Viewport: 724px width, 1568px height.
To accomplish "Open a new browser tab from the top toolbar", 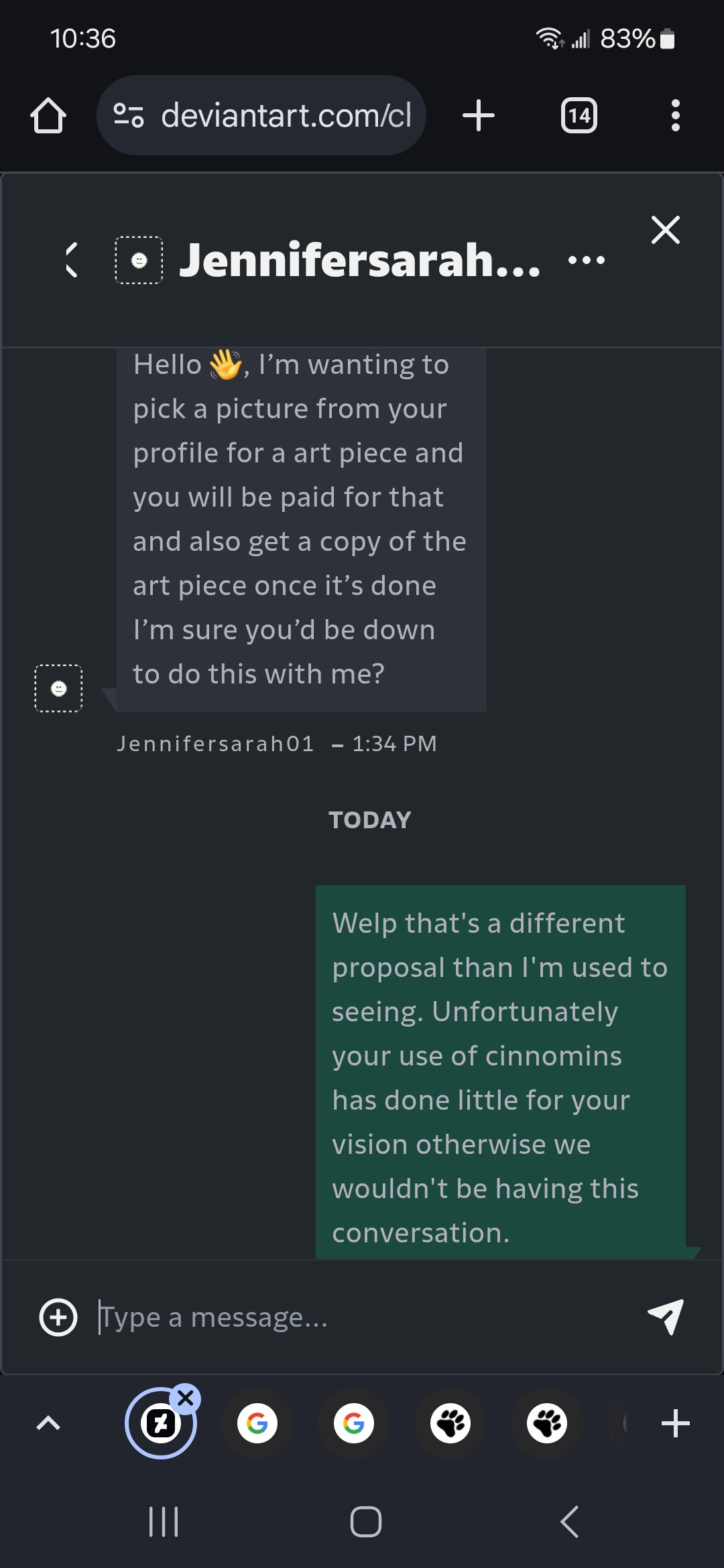I will pos(479,115).
